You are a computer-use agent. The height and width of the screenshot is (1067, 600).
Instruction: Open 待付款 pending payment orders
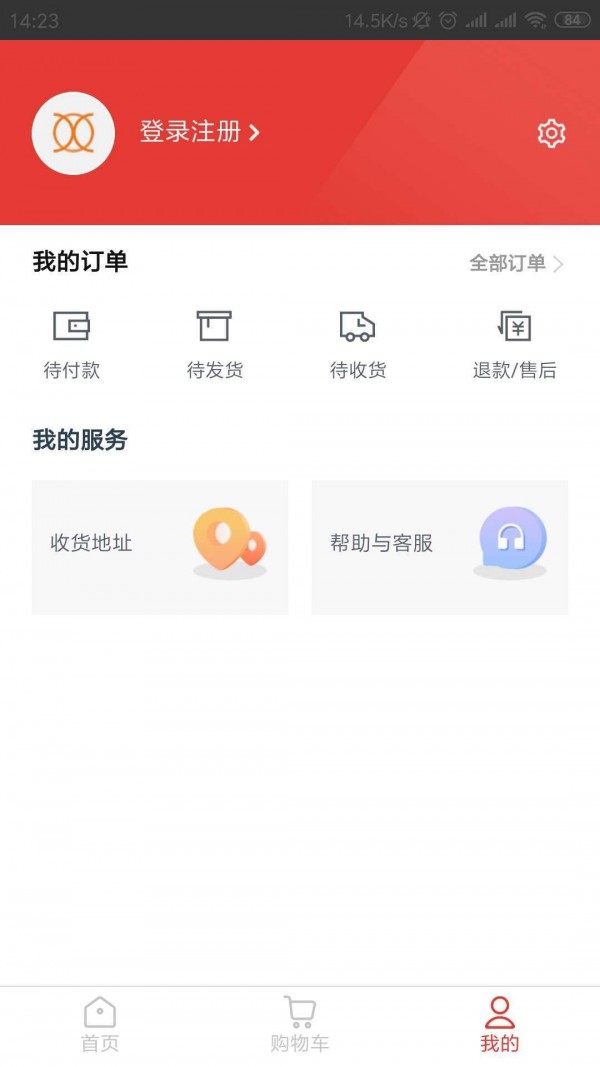coord(72,344)
